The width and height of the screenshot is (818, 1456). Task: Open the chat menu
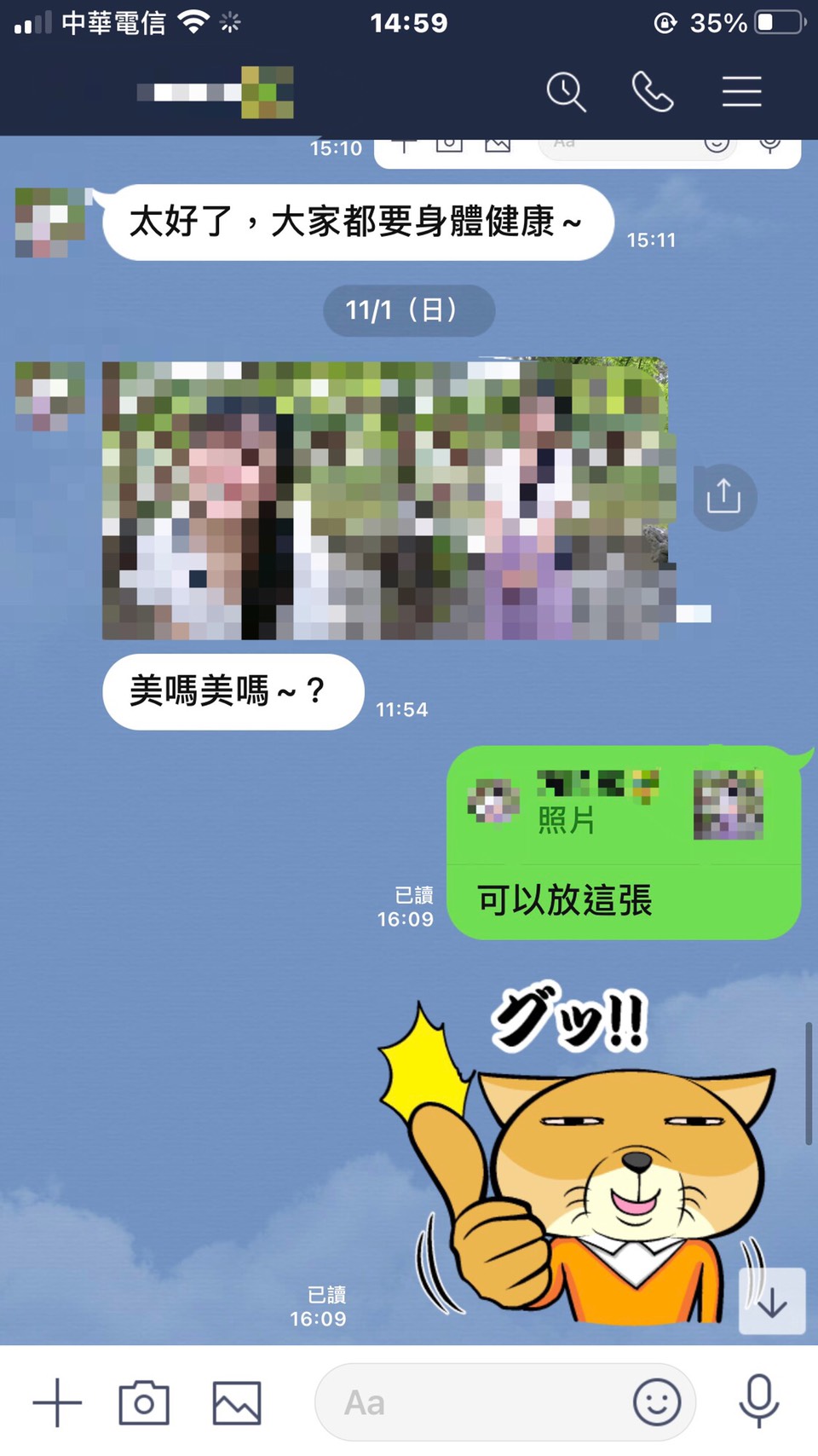[741, 91]
